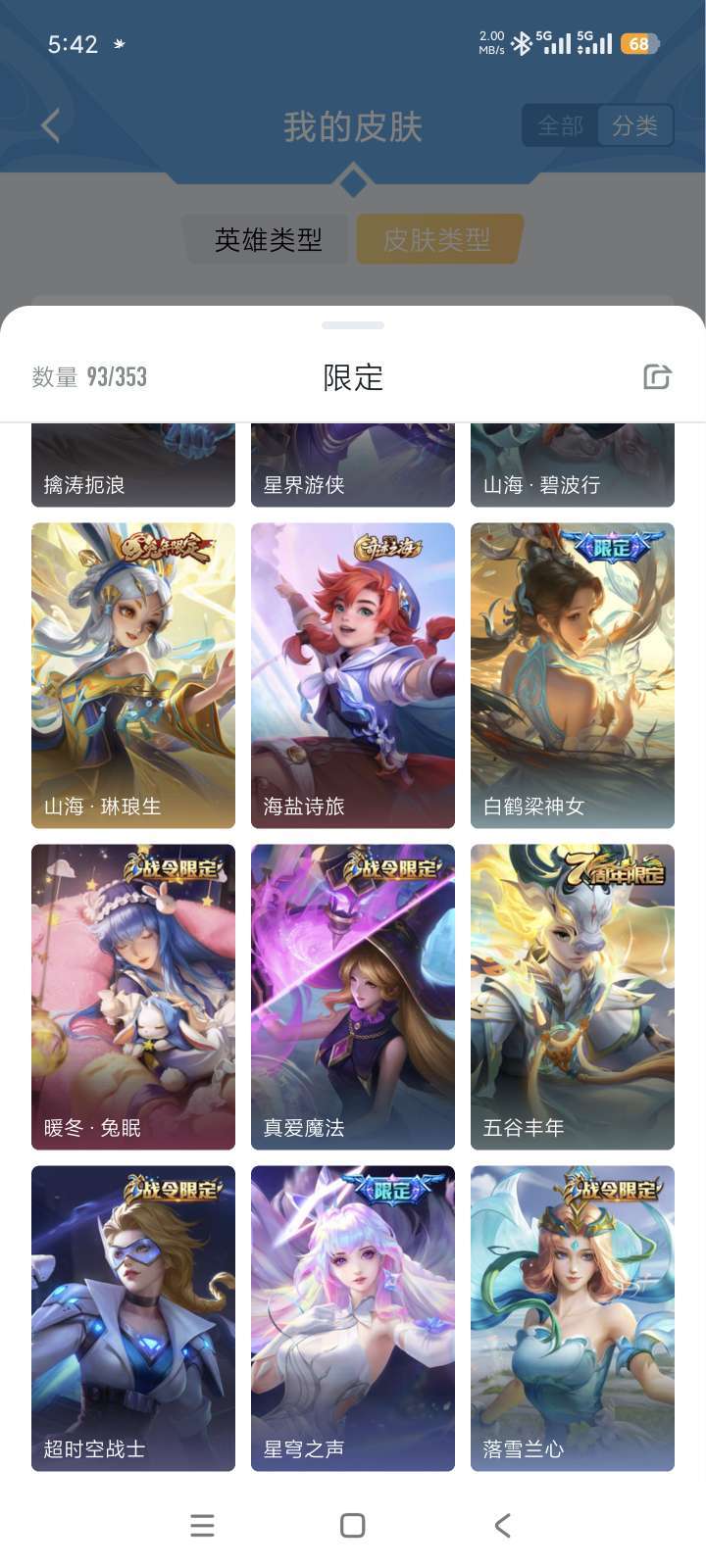View the 五谷丰年 skin
Screen dimensions: 706x1568
click(573, 997)
